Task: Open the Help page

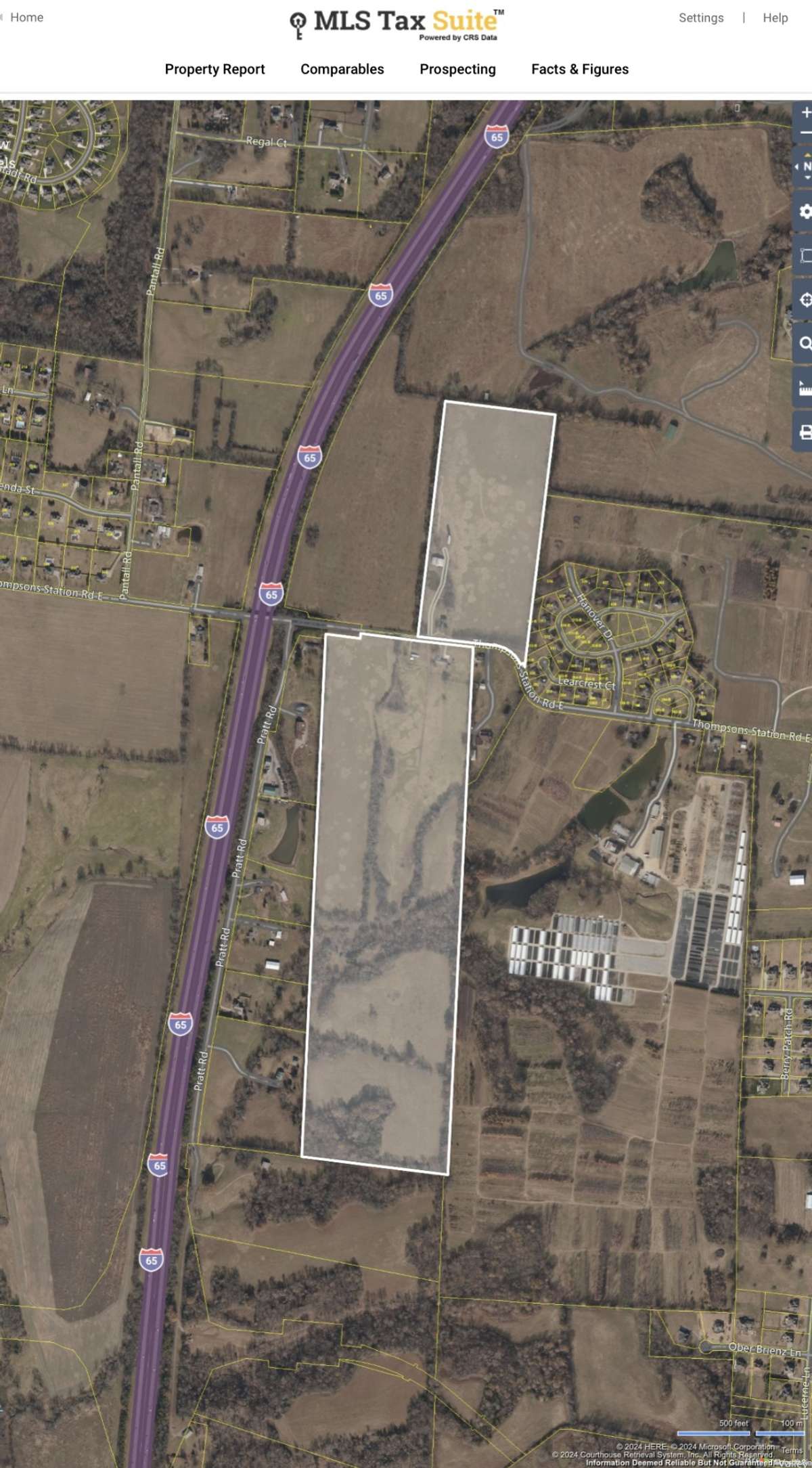Action: click(x=775, y=18)
